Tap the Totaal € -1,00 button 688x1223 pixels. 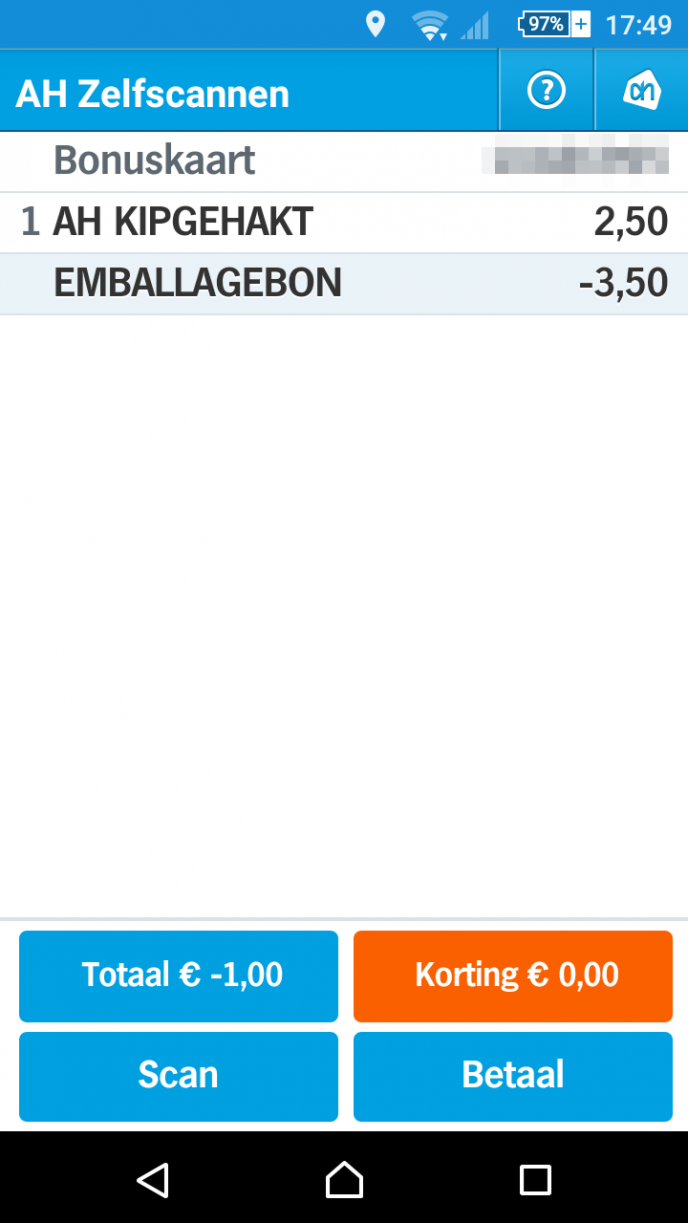(179, 975)
